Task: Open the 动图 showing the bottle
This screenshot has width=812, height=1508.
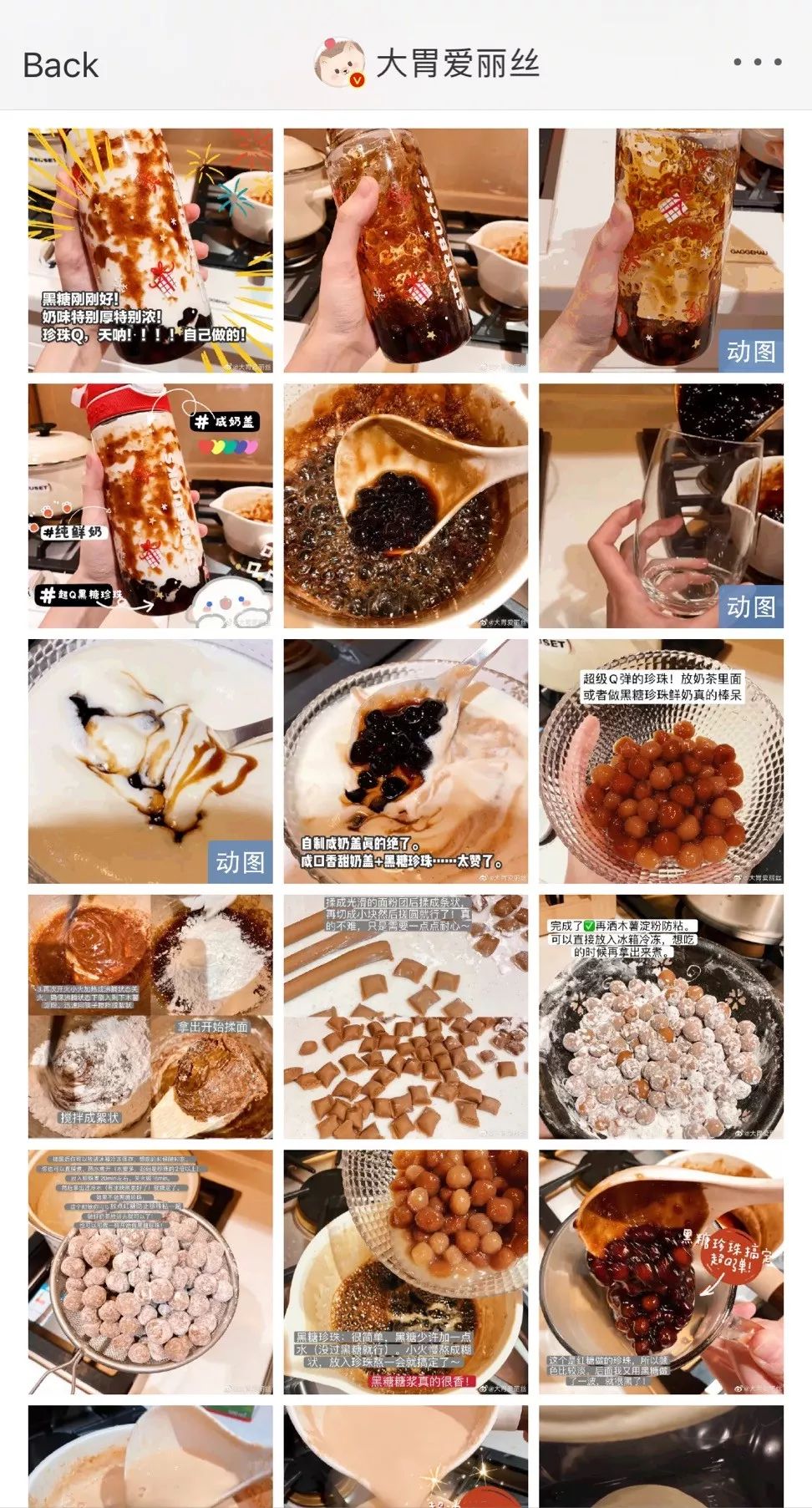Action: click(661, 250)
